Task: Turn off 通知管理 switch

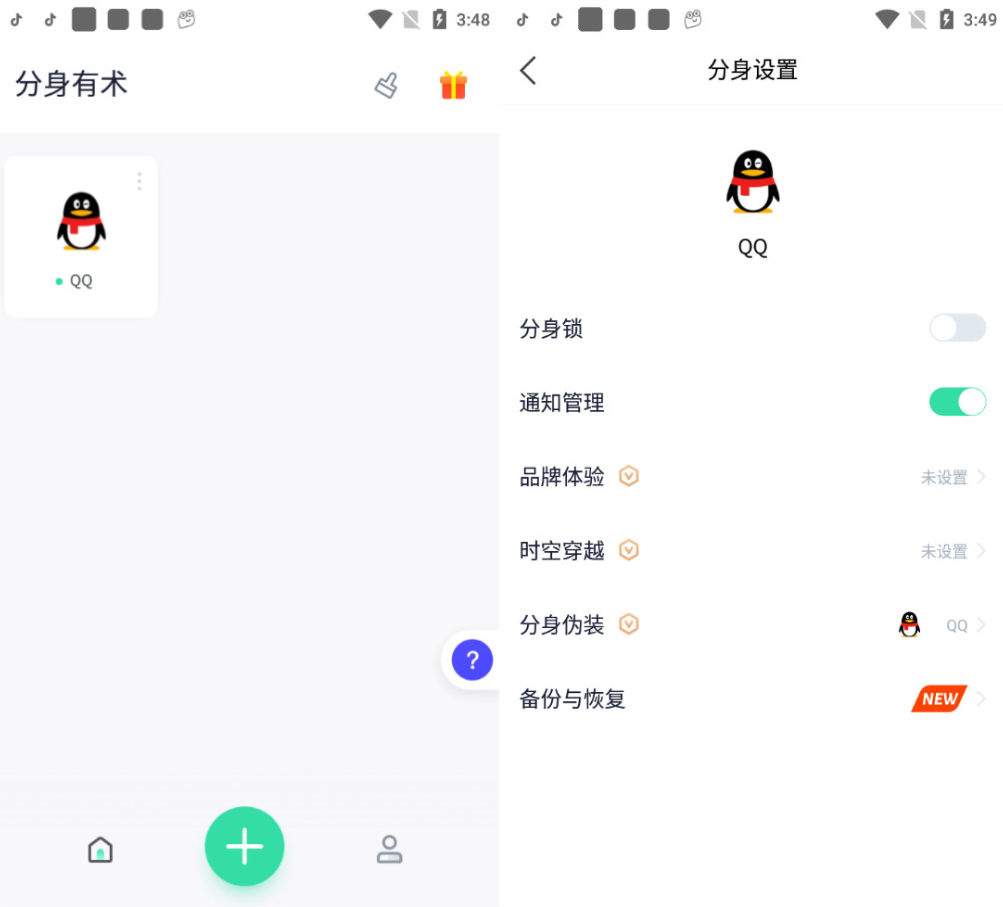Action: (957, 402)
